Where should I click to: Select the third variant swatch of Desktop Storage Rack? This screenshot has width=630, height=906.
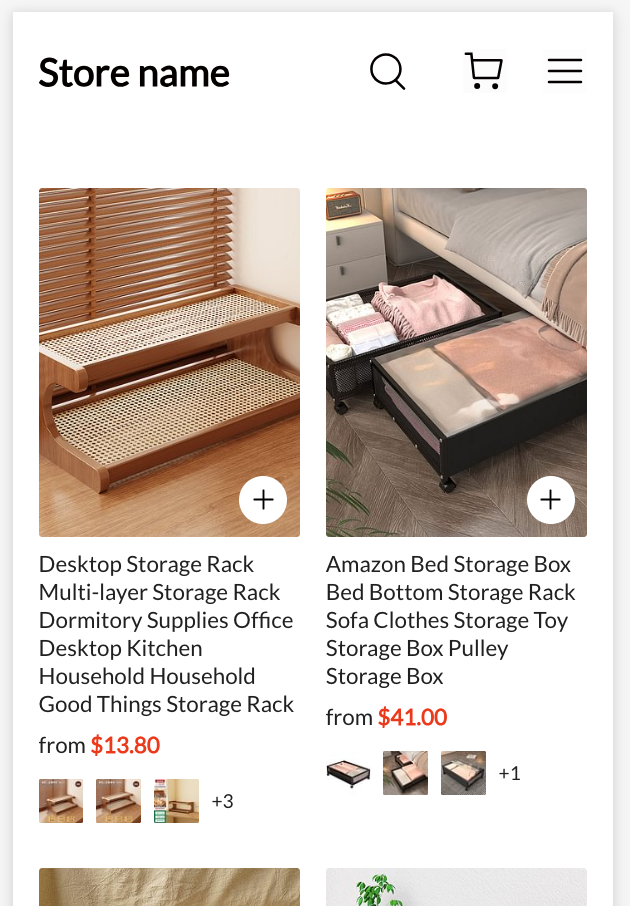pos(176,801)
